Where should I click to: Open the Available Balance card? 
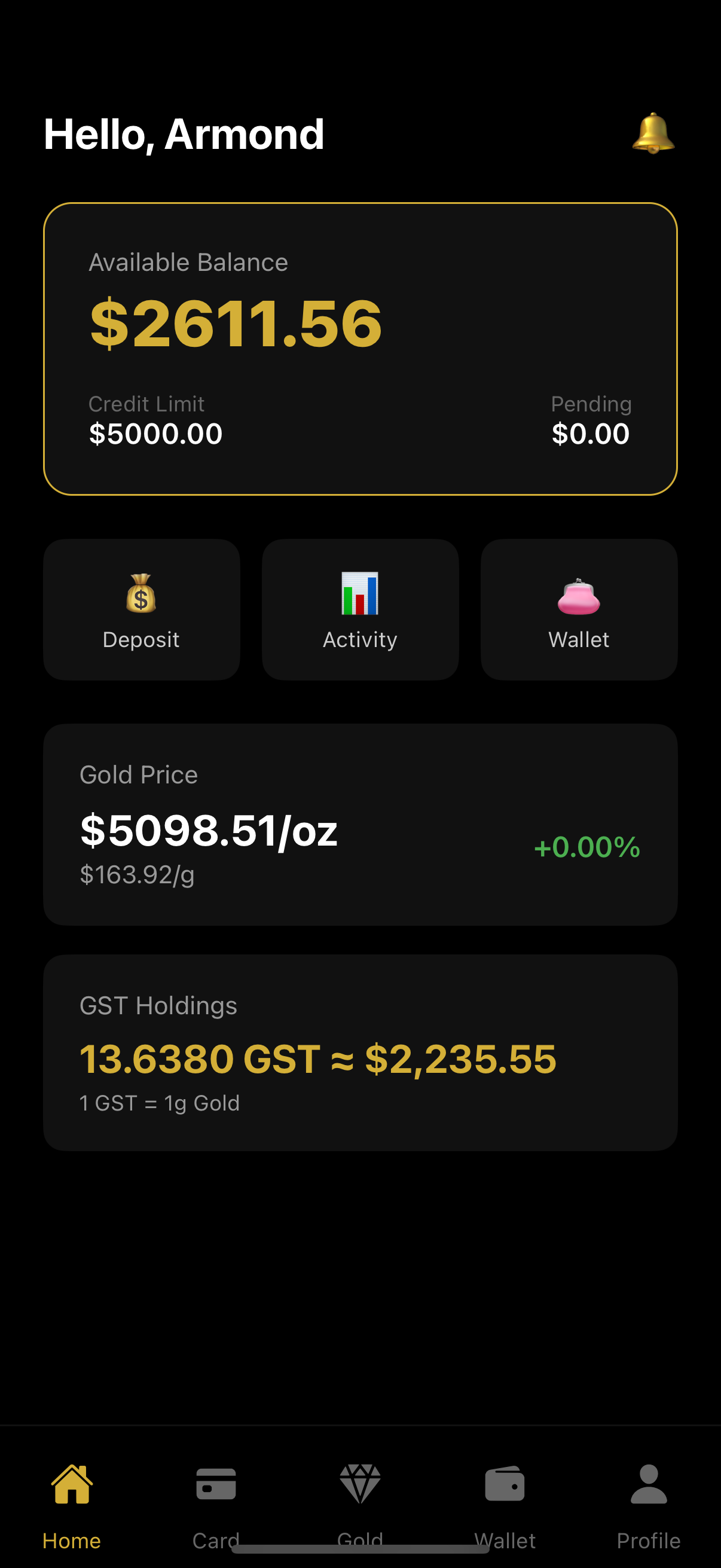coord(360,347)
